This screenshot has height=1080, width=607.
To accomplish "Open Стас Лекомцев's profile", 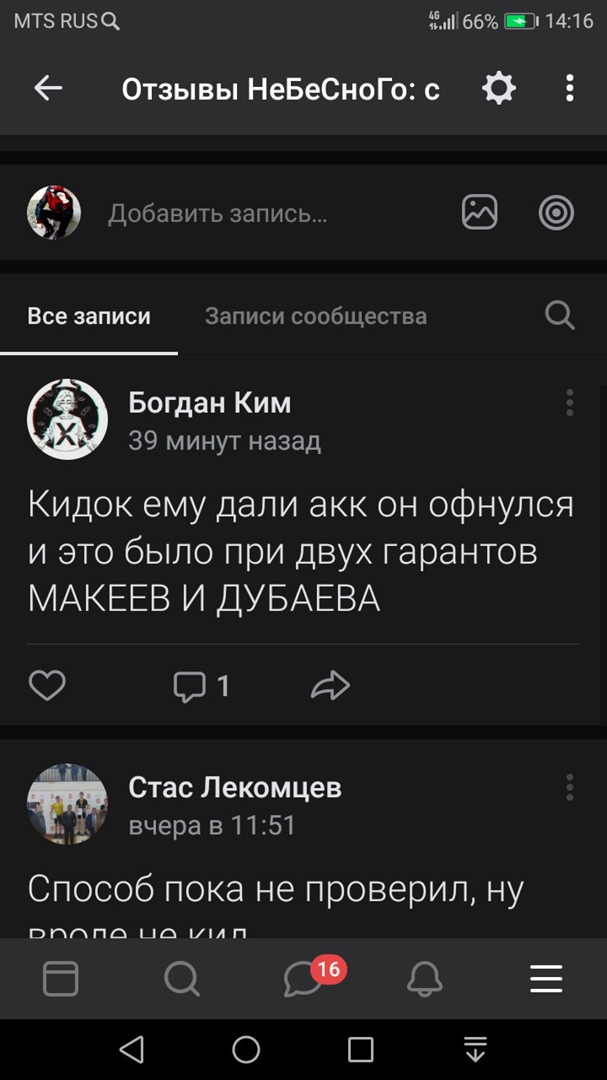I will click(x=235, y=788).
